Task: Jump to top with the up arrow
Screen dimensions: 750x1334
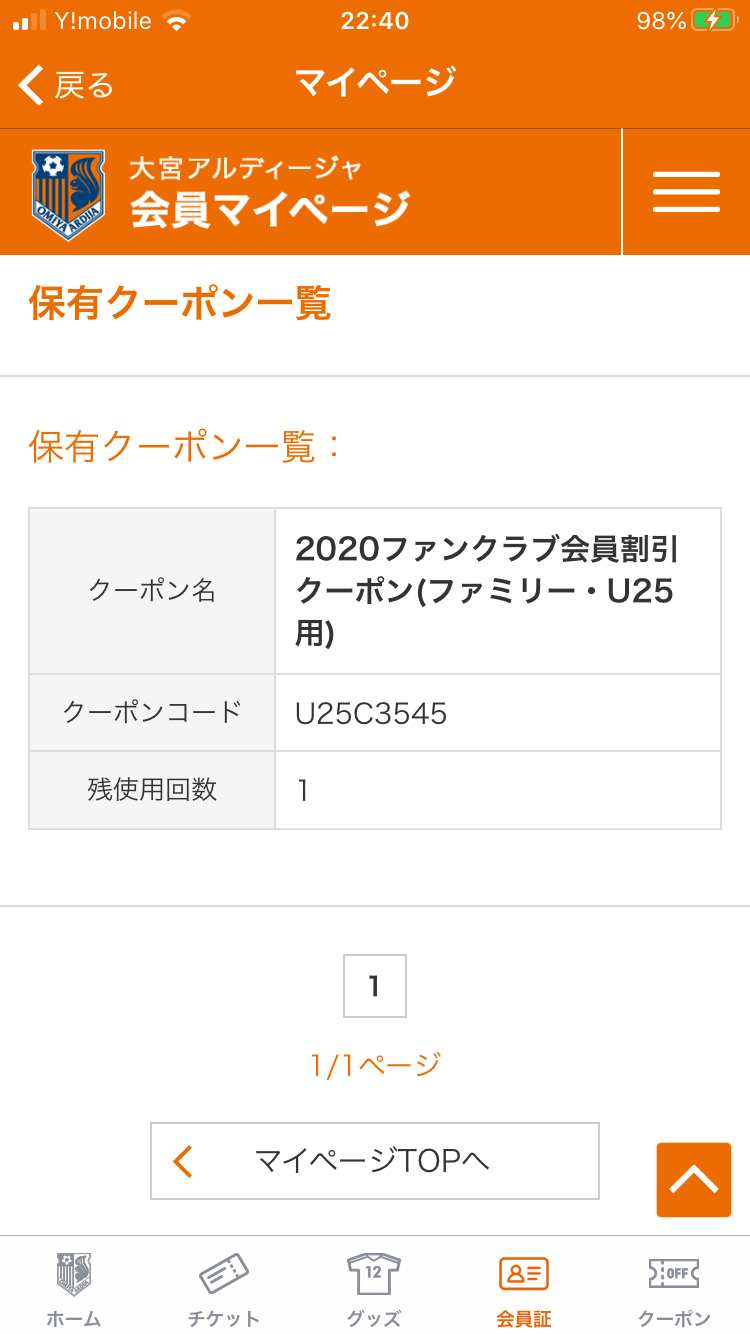Action: coord(693,1180)
